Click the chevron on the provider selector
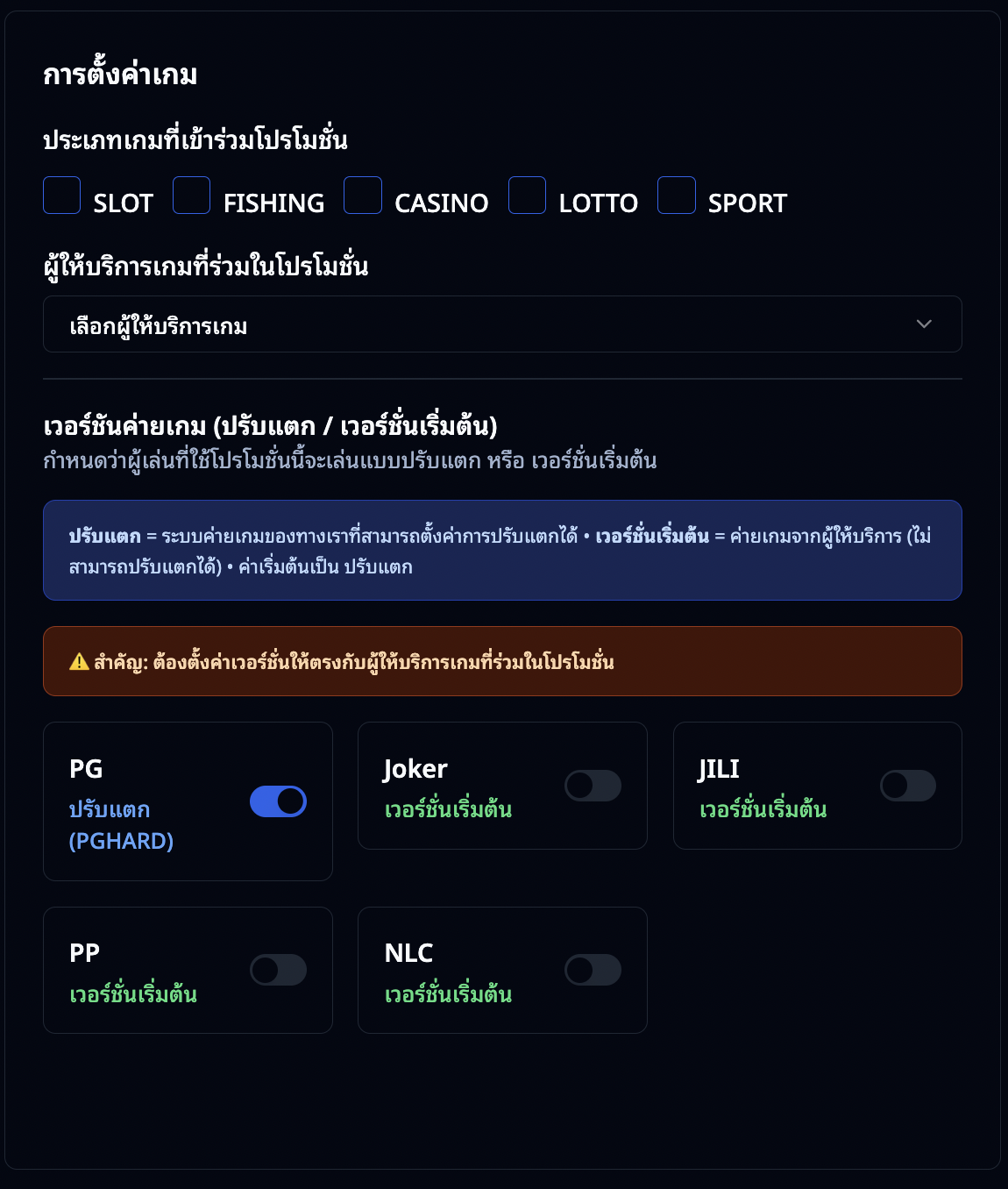The width and height of the screenshot is (1008, 1189). click(x=923, y=324)
